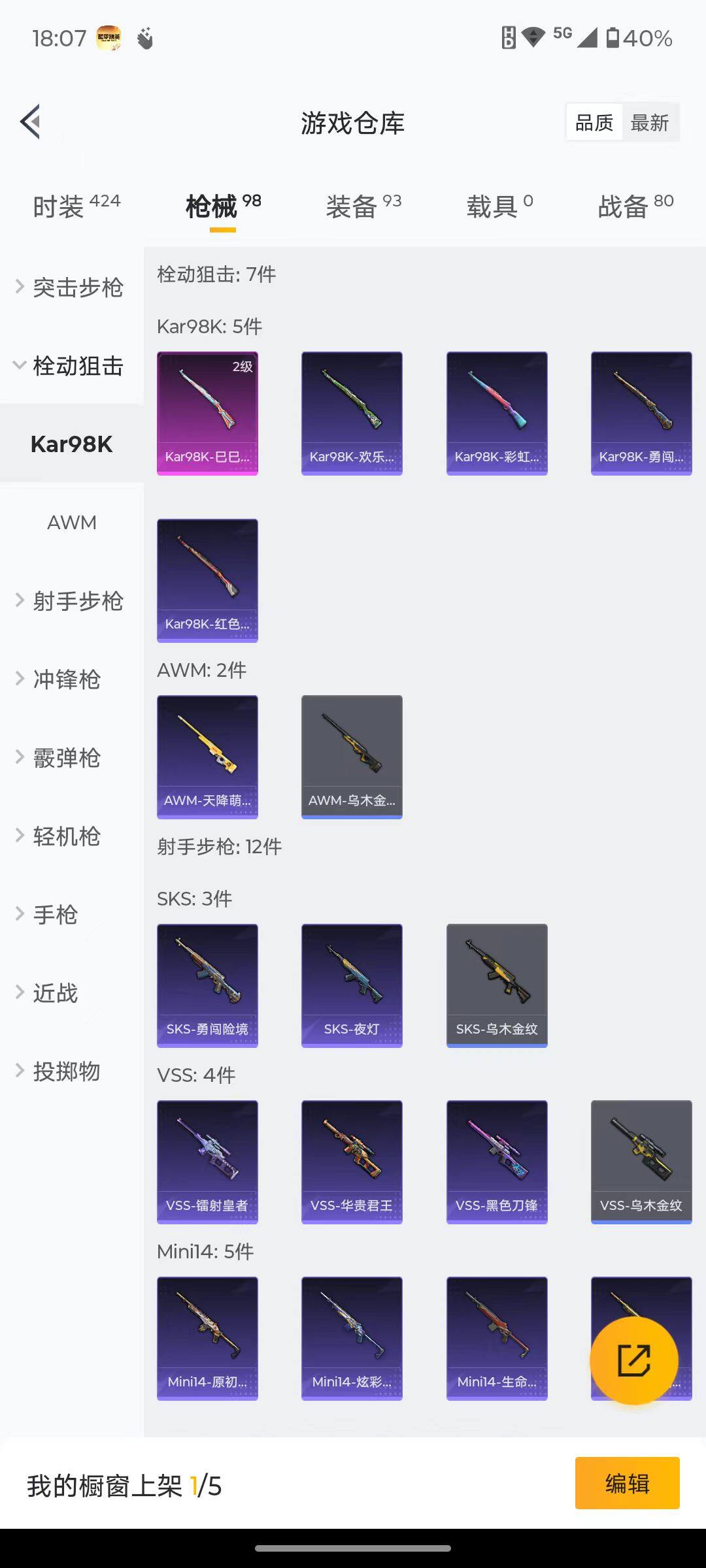Open the level 2 Kar98K skin
706x1568 pixels.
point(207,413)
